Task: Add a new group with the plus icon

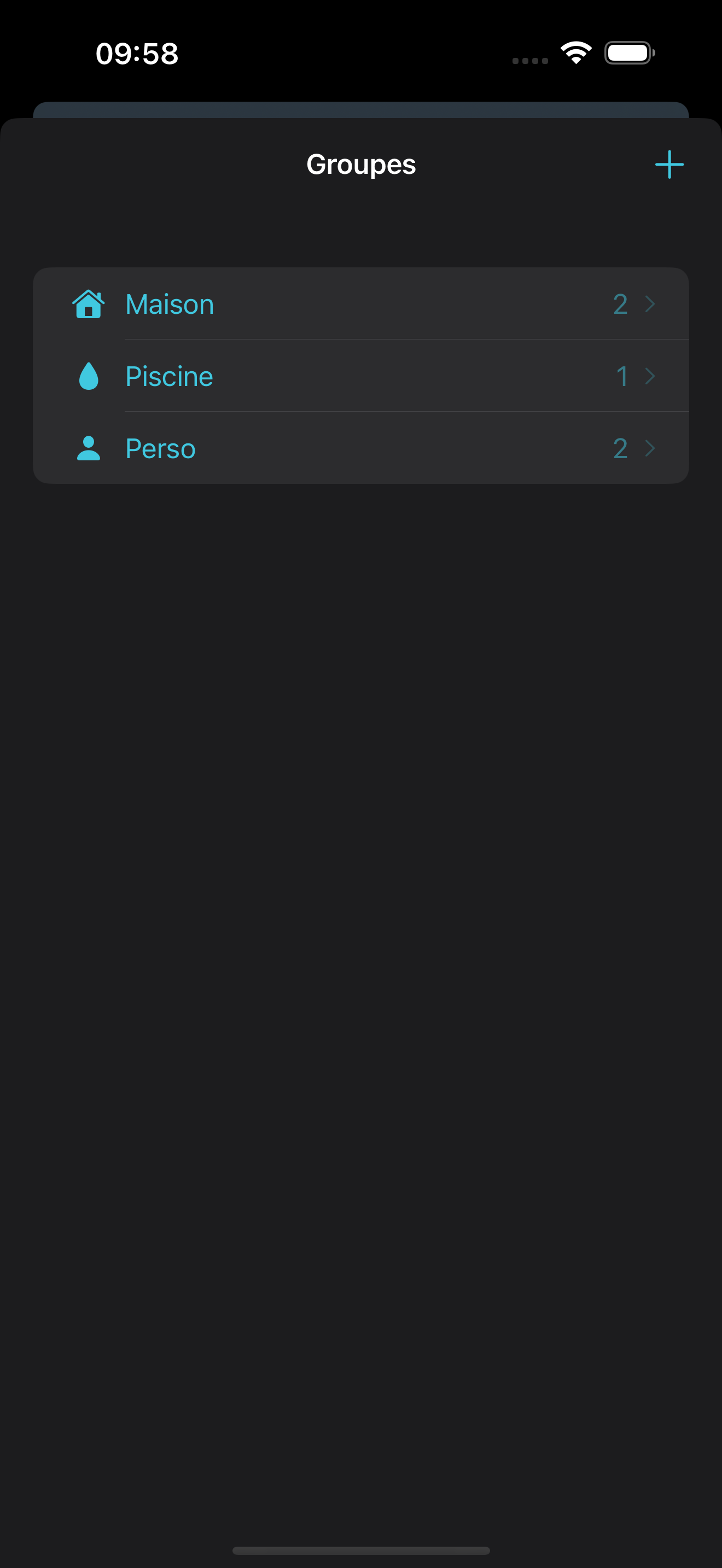Action: [x=669, y=165]
